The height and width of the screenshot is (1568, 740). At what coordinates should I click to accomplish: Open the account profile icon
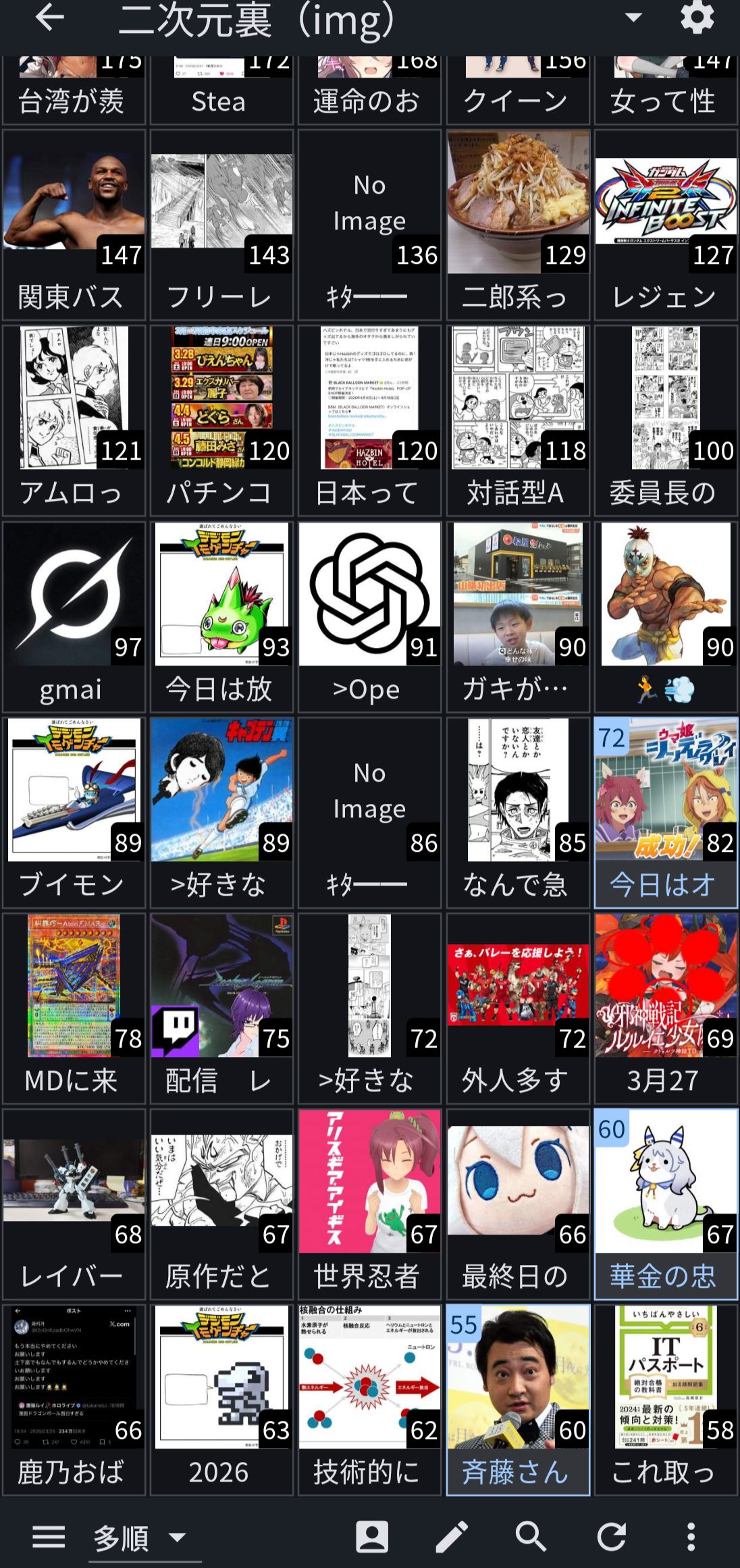[372, 1538]
